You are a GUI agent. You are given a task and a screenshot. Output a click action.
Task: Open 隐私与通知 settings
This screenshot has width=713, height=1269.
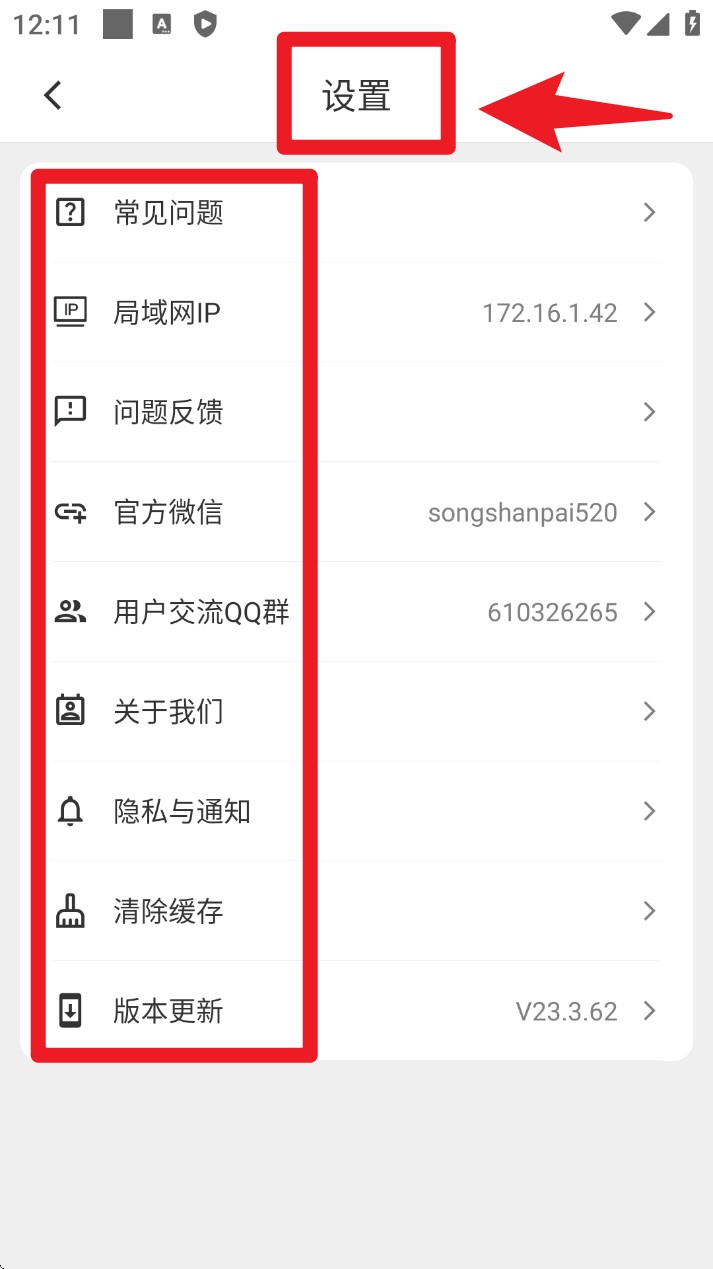[x=356, y=811]
